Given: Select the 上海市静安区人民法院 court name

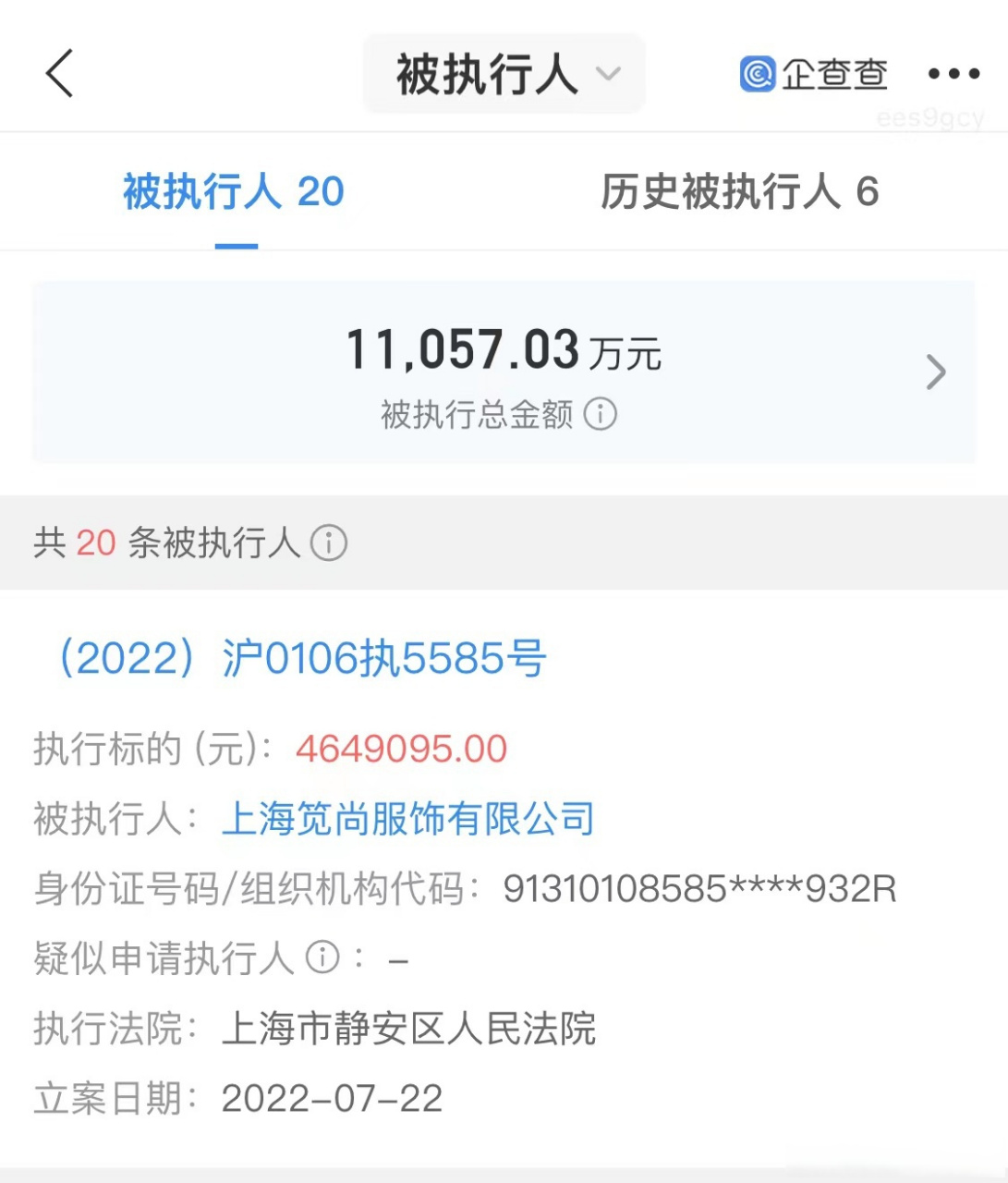Looking at the screenshot, I should (x=410, y=1028).
